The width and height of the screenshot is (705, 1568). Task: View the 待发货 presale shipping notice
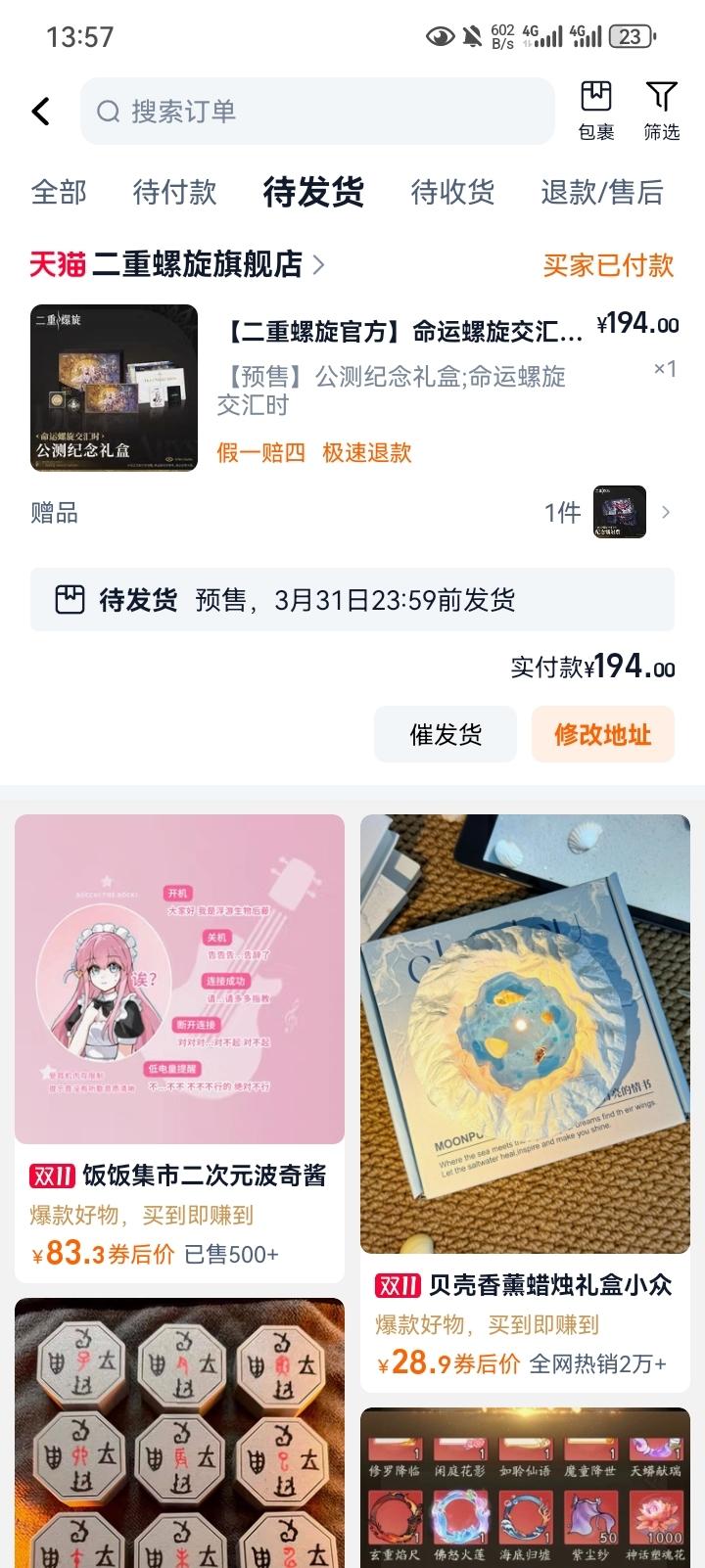point(352,600)
